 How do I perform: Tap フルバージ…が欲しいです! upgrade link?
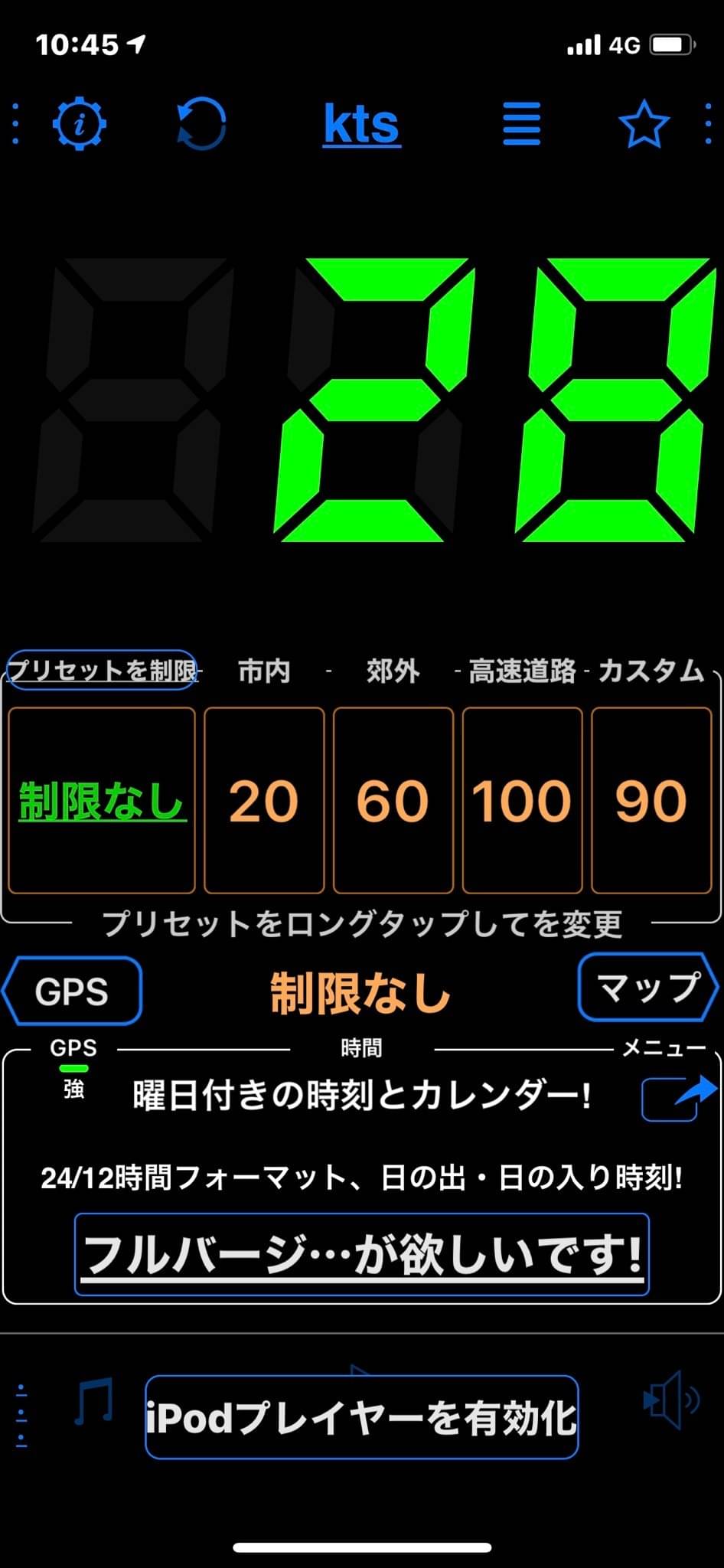362,1255
